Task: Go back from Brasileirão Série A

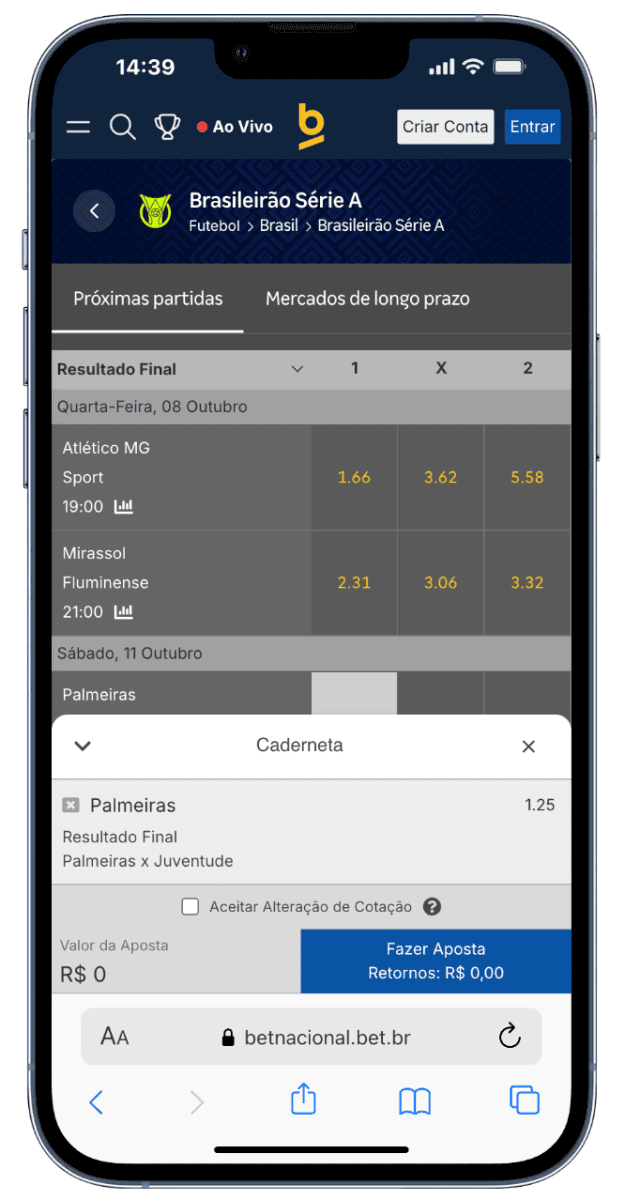Action: (x=94, y=211)
